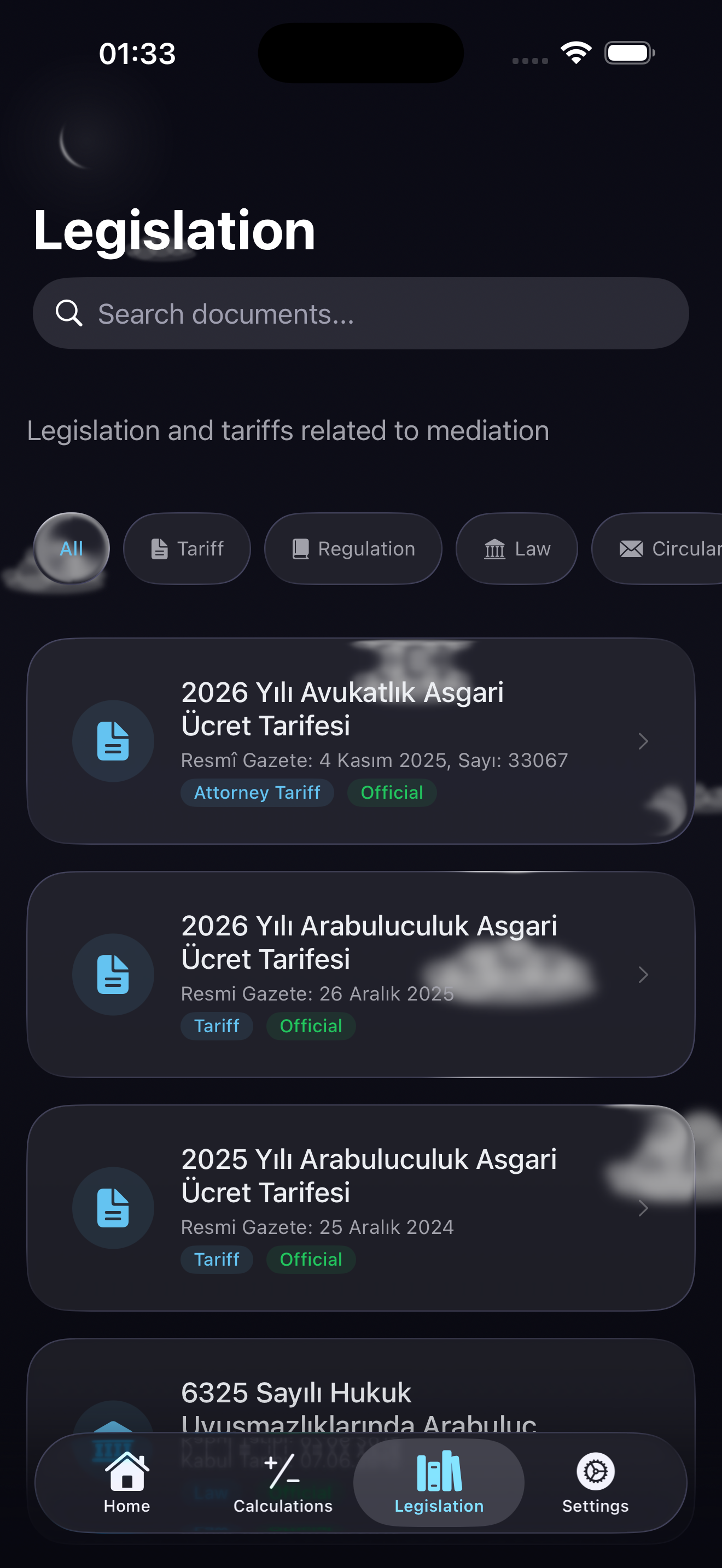
Task: Filter documents by Tariff
Action: point(187,548)
